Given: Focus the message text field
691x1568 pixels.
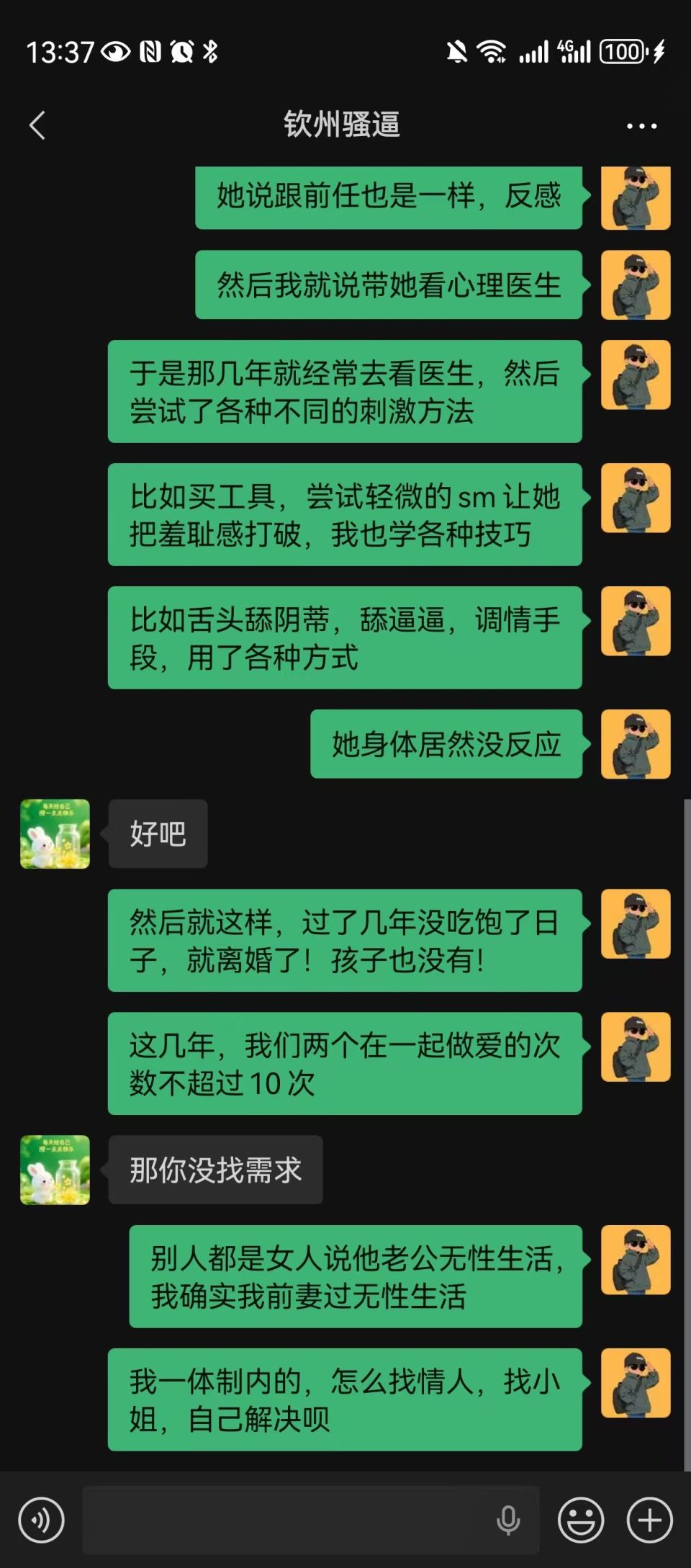Looking at the screenshot, I should click(x=288, y=1520).
